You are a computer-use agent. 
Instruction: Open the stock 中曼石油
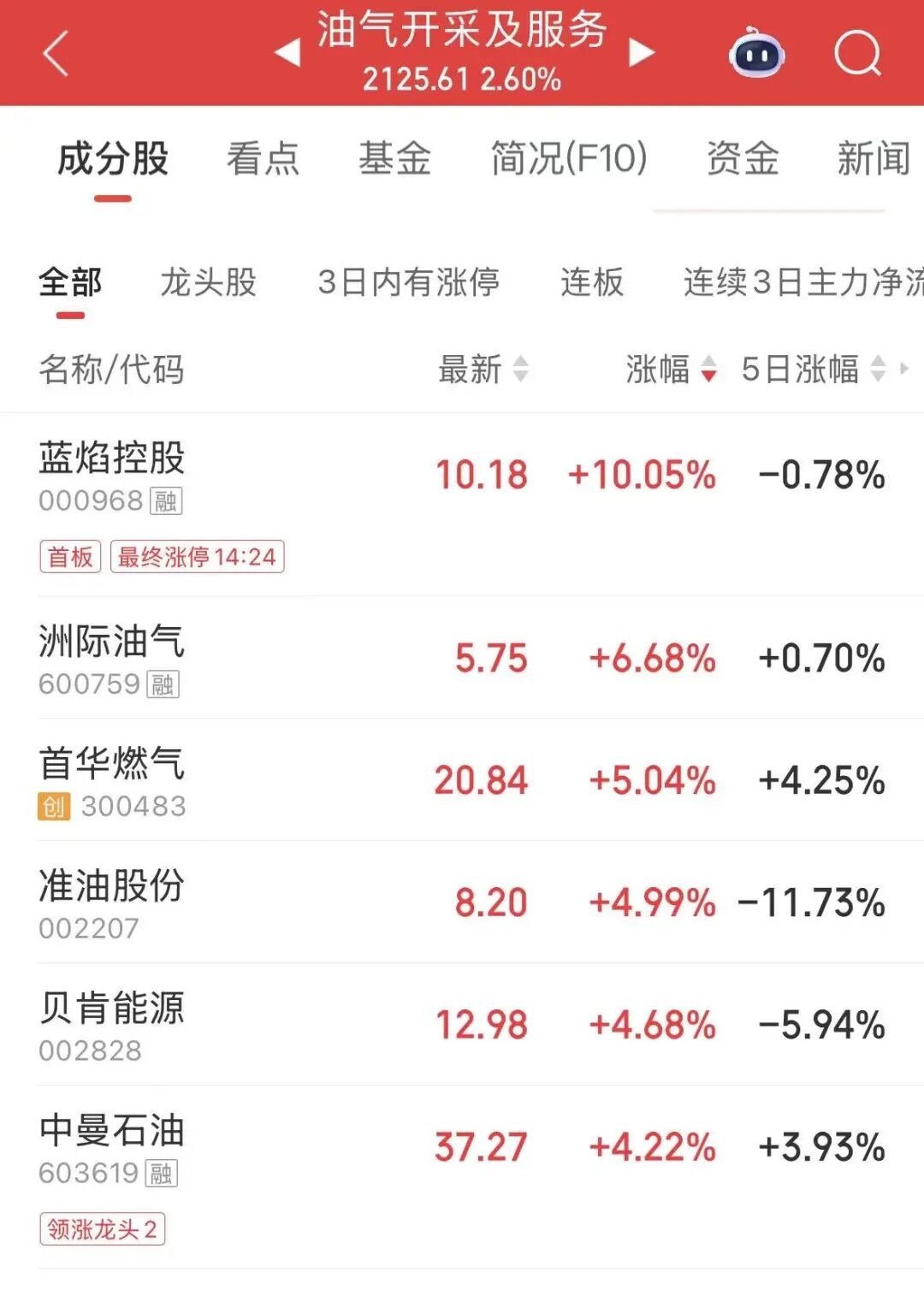pos(112,1131)
